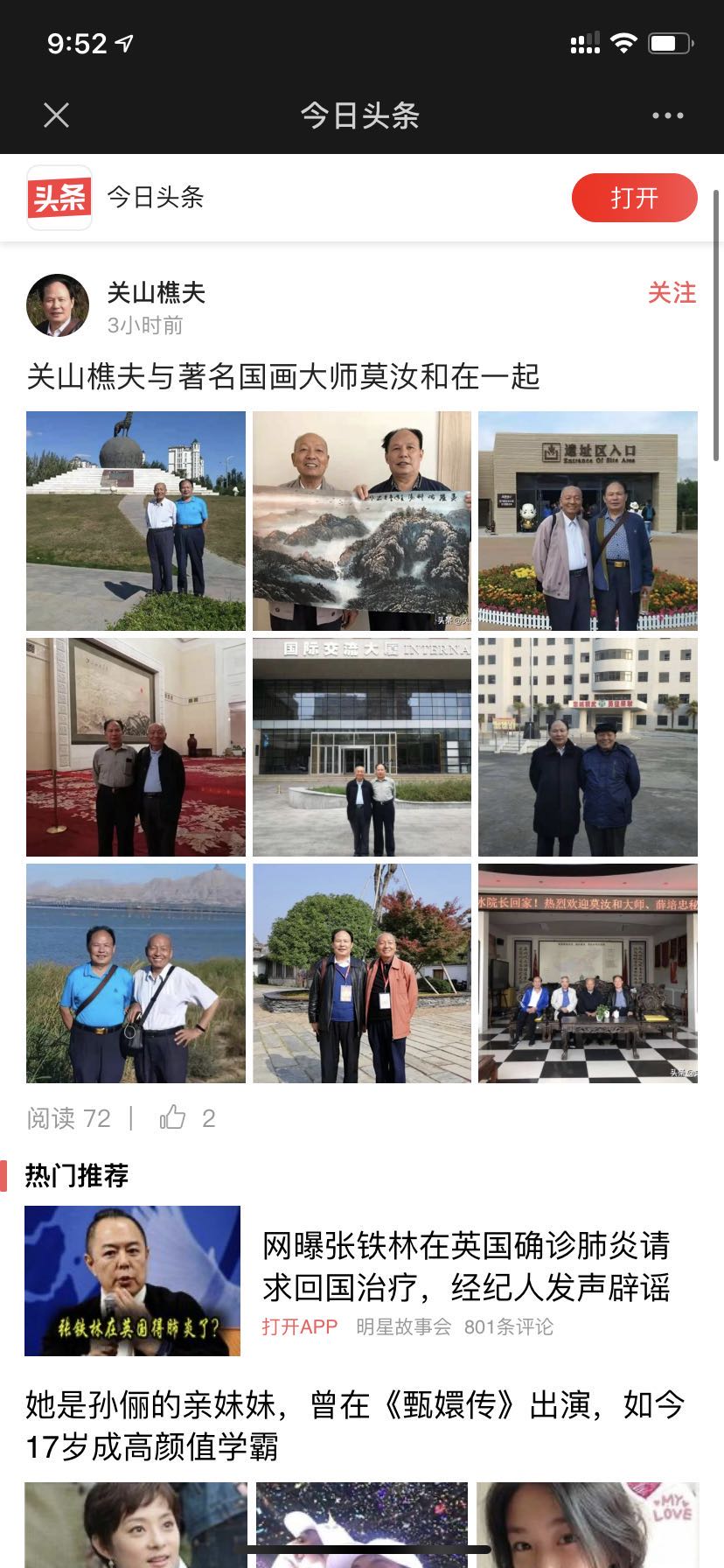Close the 今日头条 web page
This screenshot has height=1568, width=724.
coord(57,115)
